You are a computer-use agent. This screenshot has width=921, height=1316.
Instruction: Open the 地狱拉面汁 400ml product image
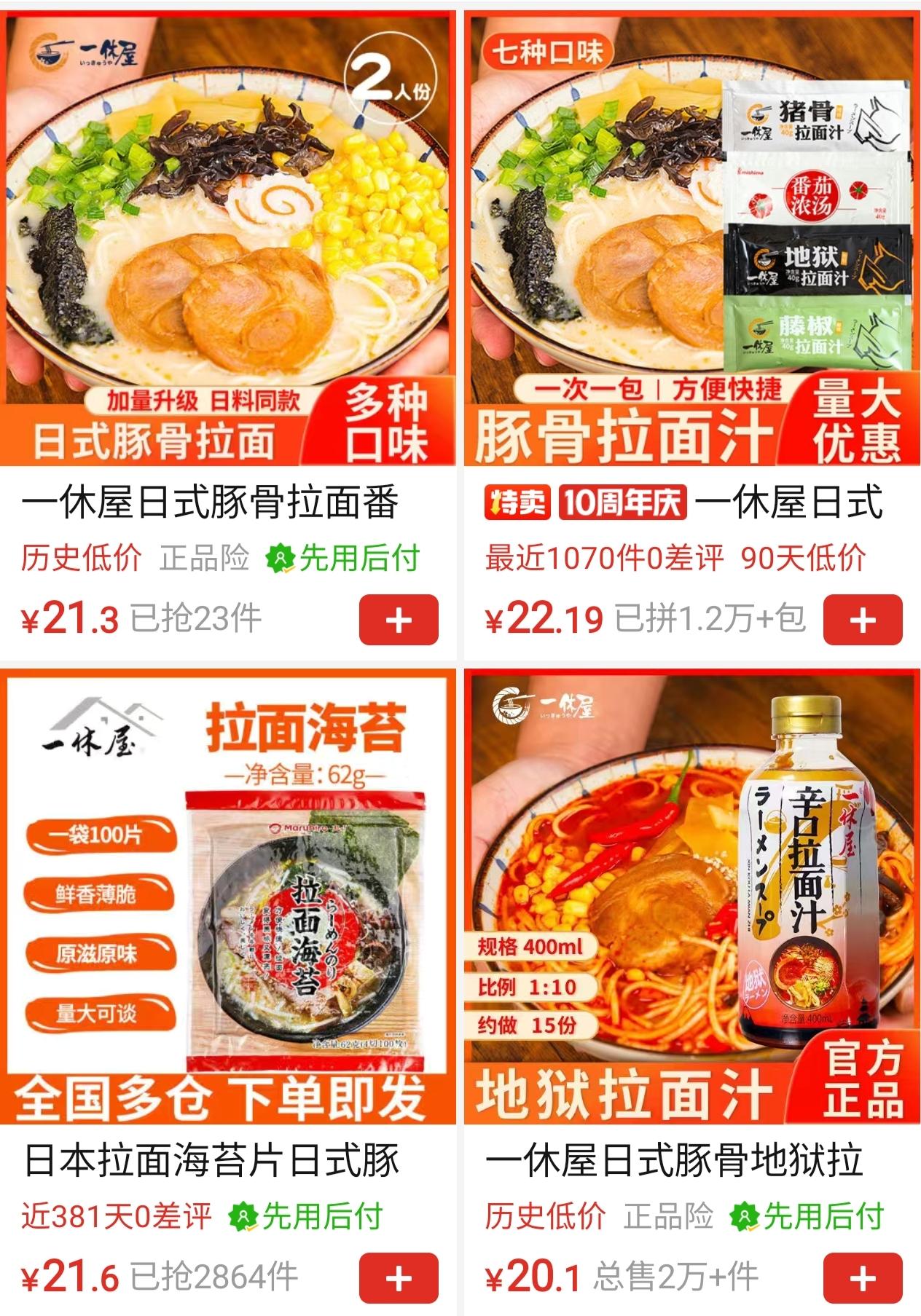coord(691,896)
